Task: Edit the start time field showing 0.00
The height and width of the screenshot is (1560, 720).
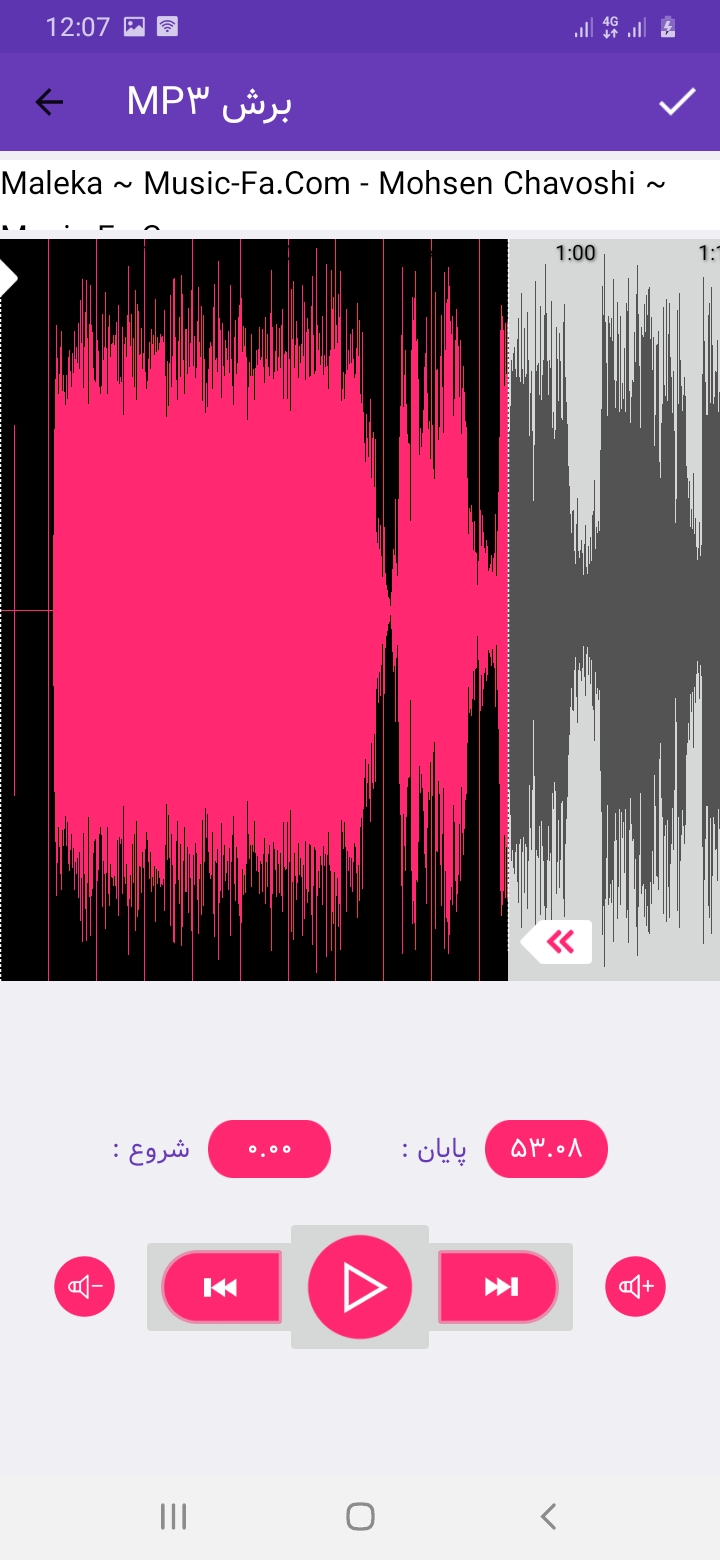Action: pyautogui.click(x=269, y=1149)
